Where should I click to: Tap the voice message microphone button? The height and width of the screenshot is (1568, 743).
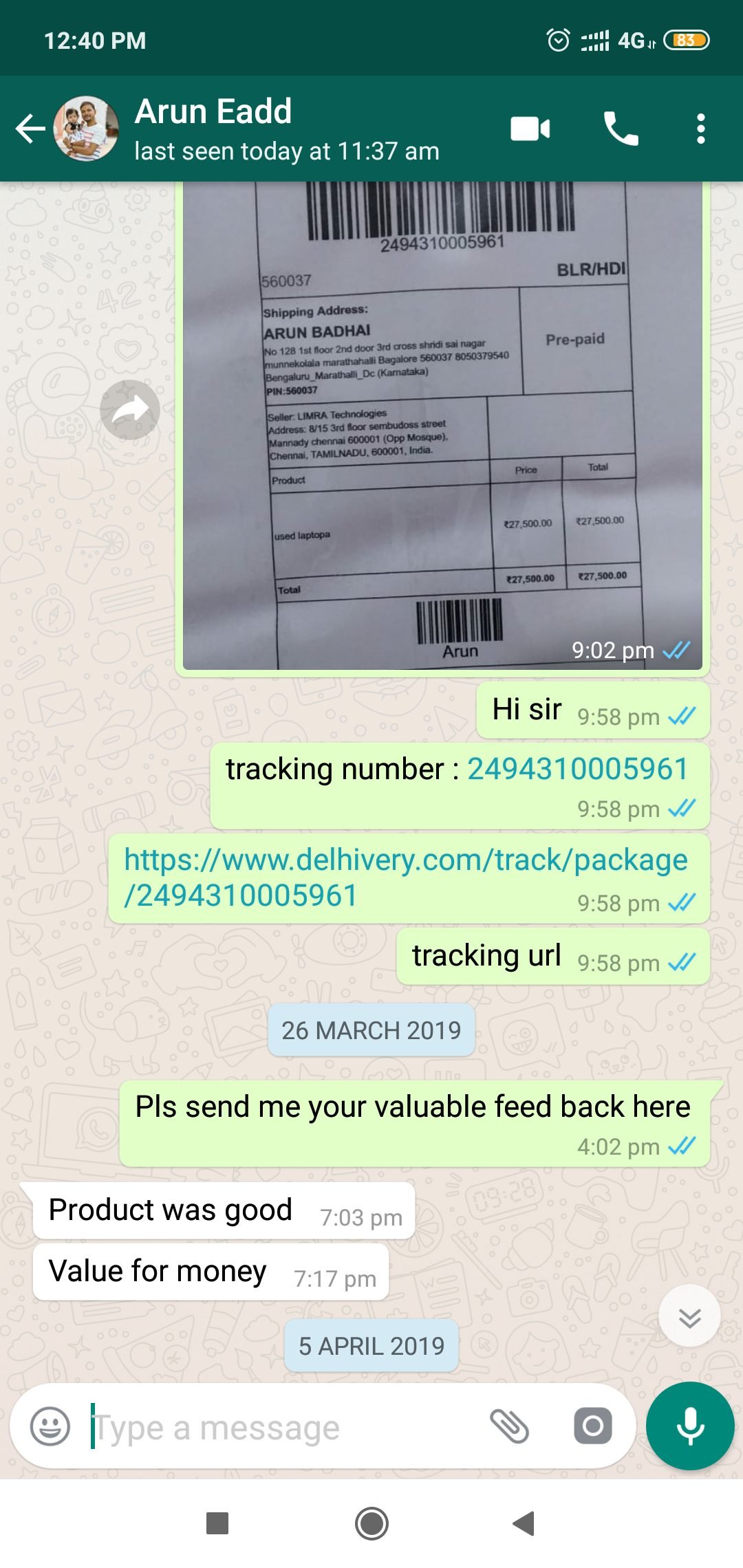tap(690, 1426)
